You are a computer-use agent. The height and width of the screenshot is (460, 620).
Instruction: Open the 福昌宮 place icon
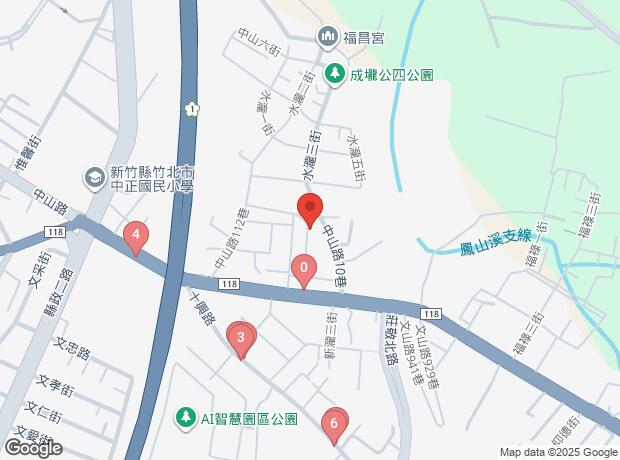coord(328,38)
